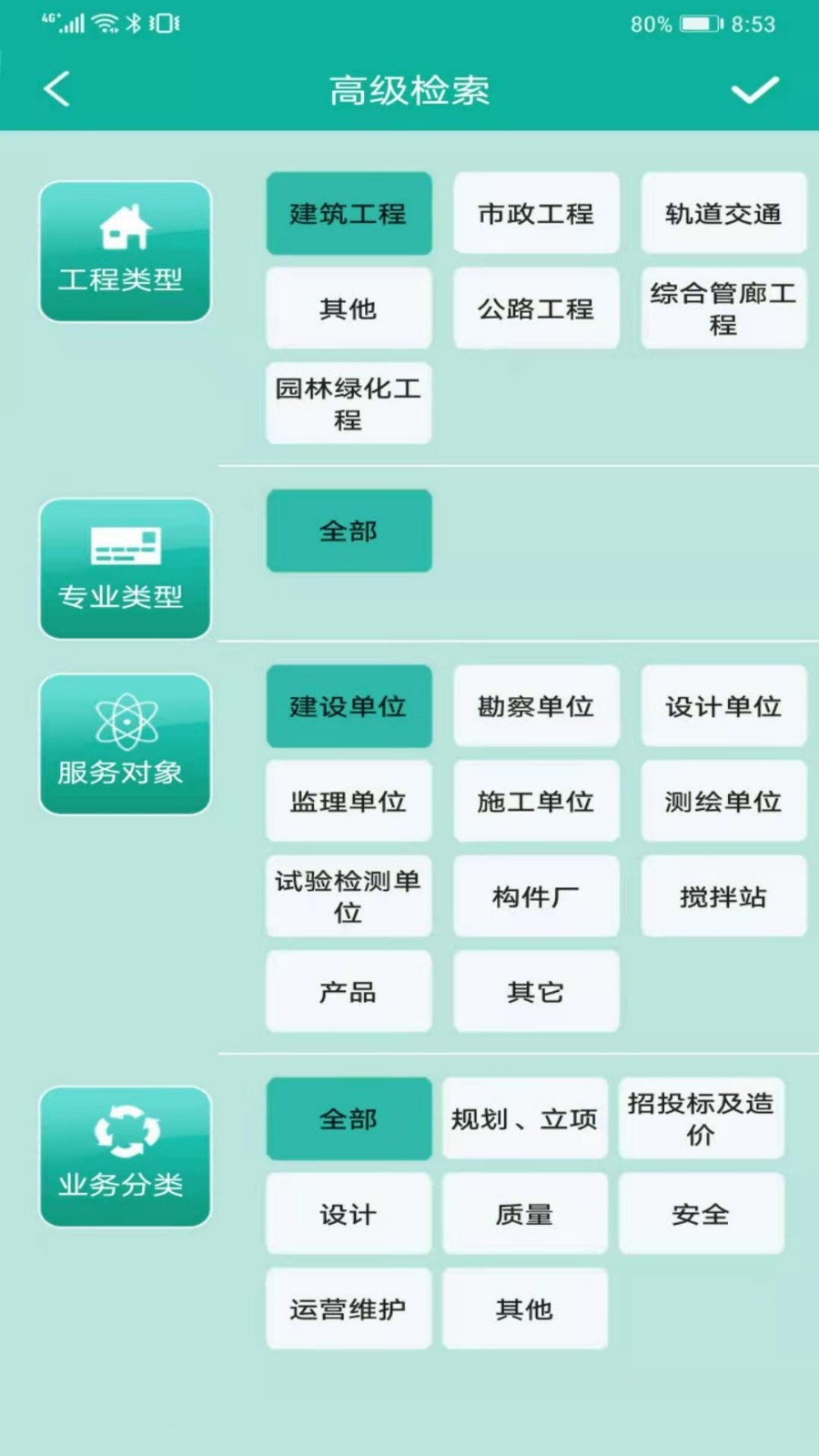Select 市政工程 as engineering type
819x1456 pixels.
click(536, 214)
